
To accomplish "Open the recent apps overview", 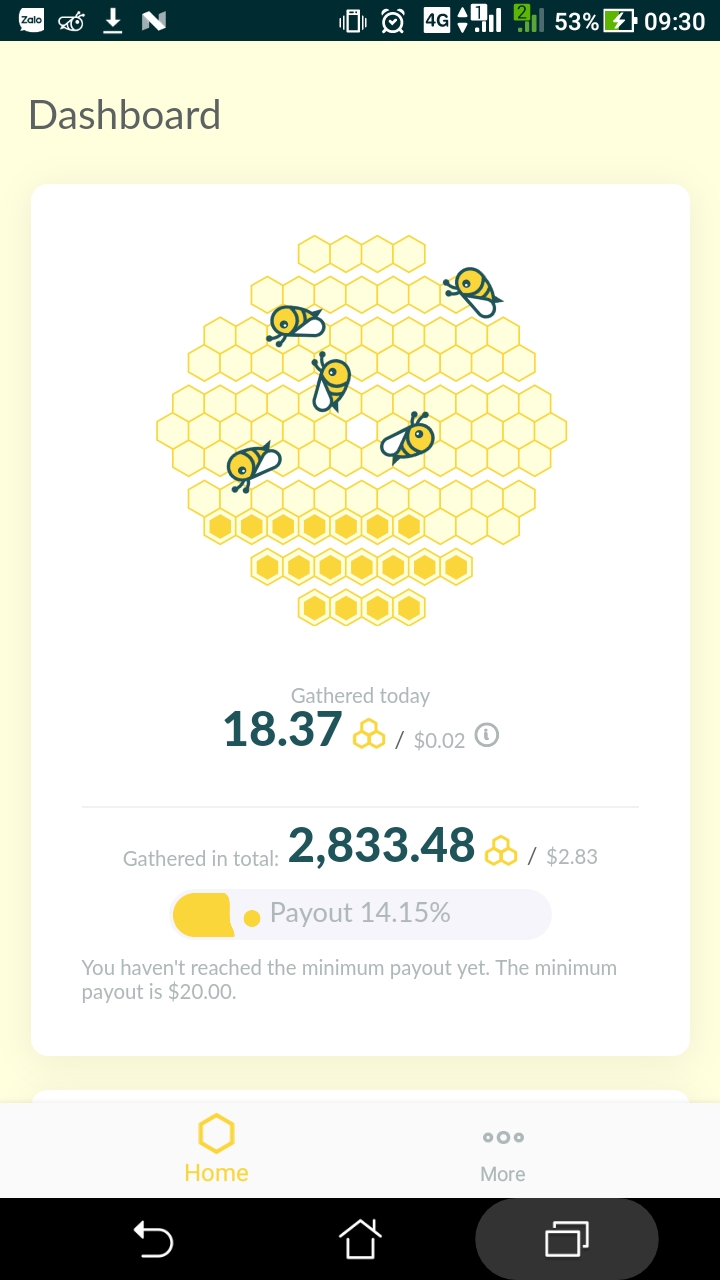I will click(x=566, y=1240).
